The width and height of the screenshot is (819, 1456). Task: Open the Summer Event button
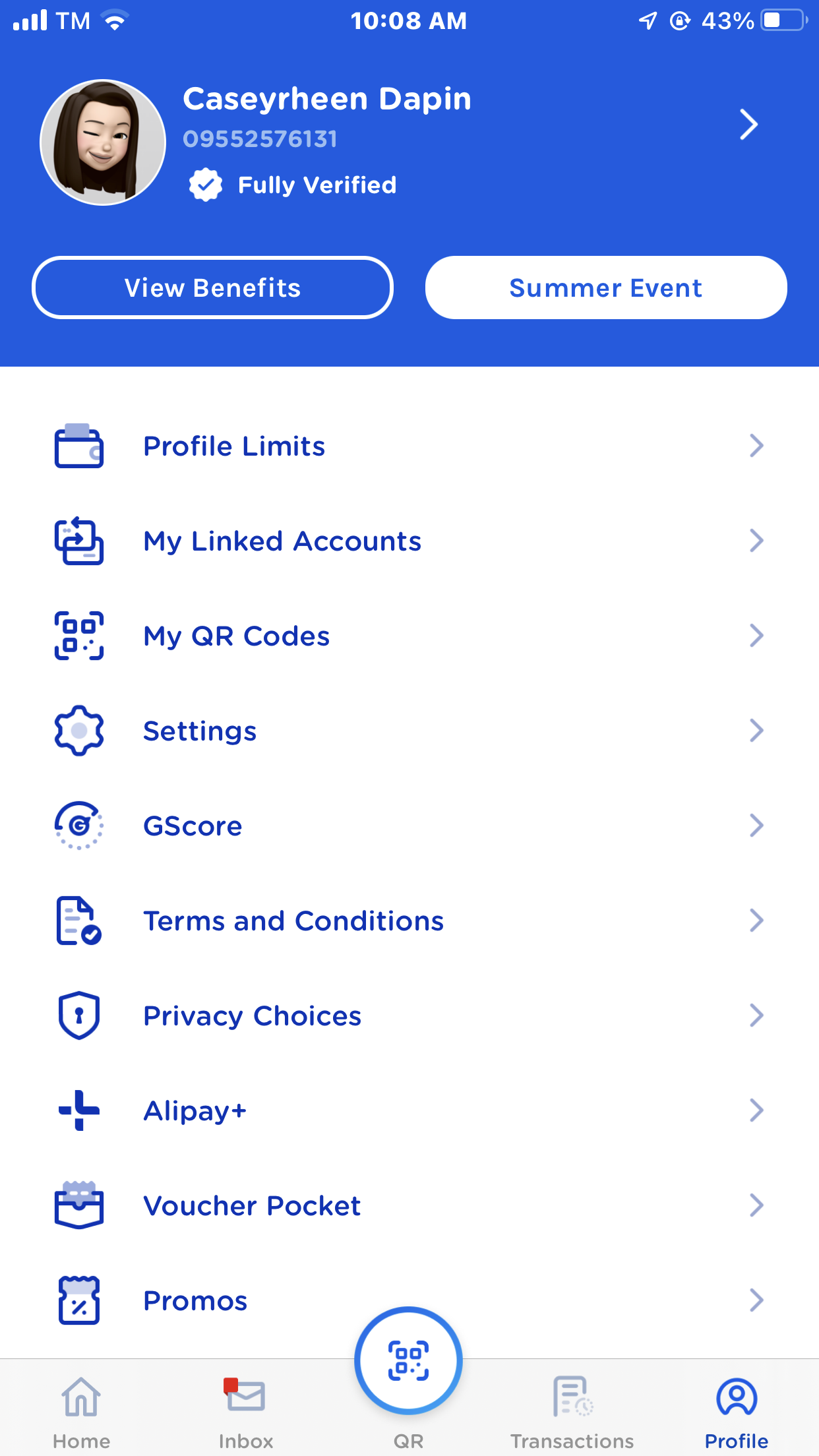(605, 288)
